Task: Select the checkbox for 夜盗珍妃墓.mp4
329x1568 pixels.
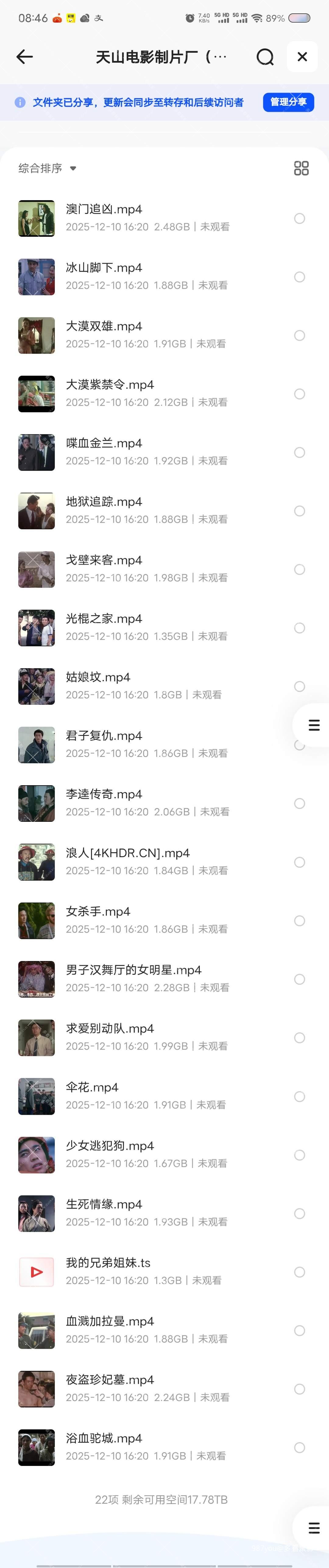Action: [x=299, y=1389]
